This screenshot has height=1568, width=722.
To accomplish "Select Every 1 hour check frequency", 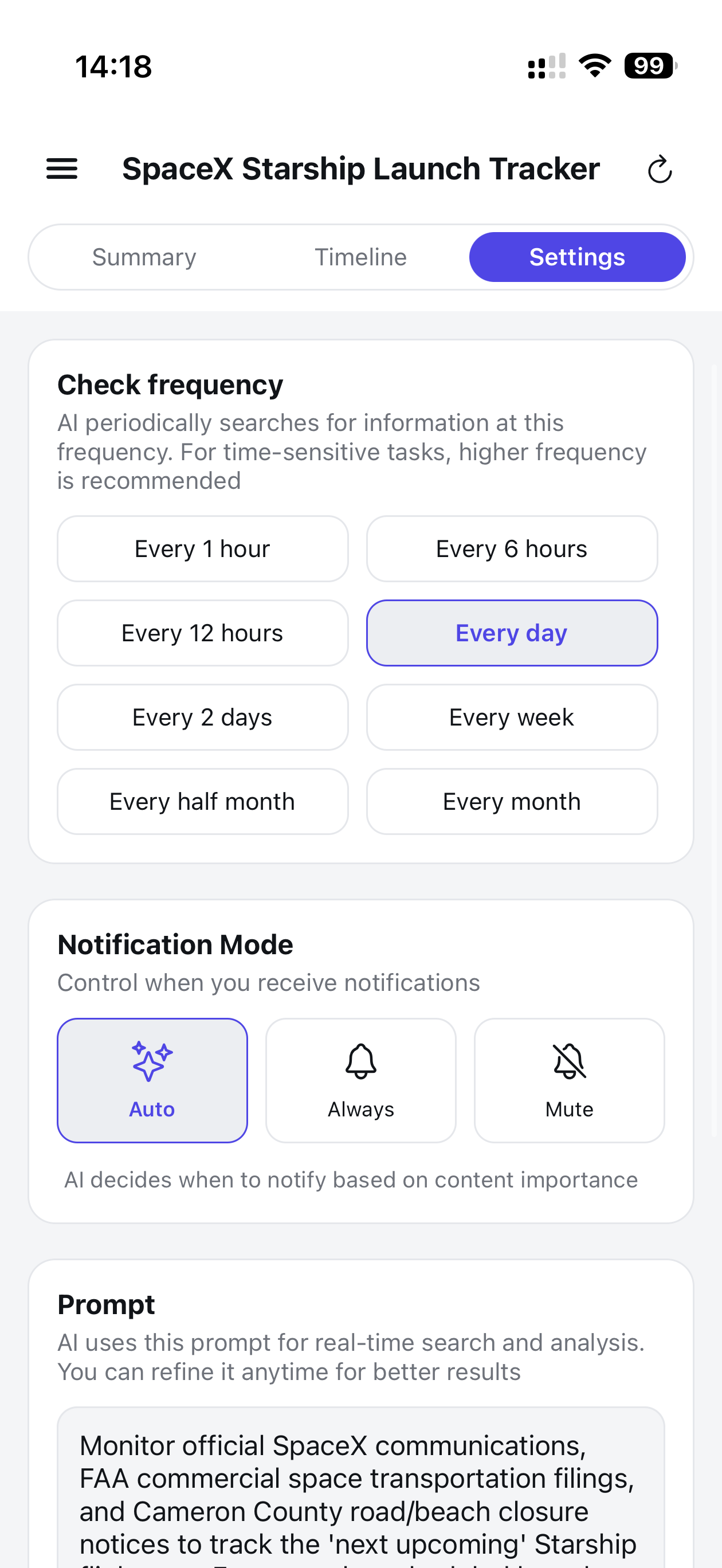I will pyautogui.click(x=203, y=548).
